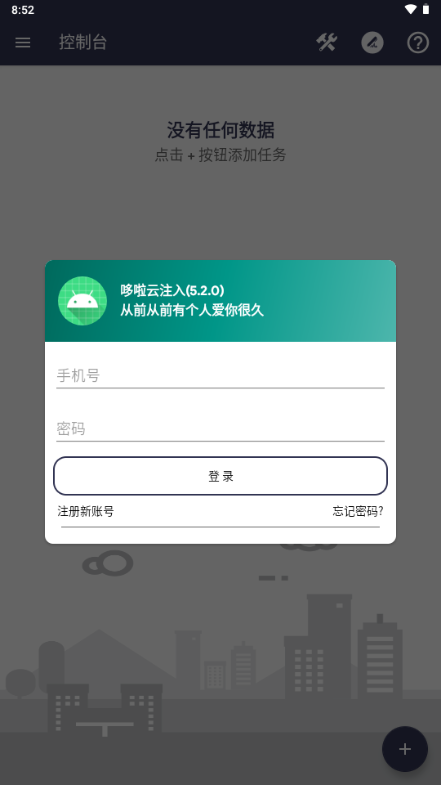Open the hammer and wrench tools icon

coord(326,43)
